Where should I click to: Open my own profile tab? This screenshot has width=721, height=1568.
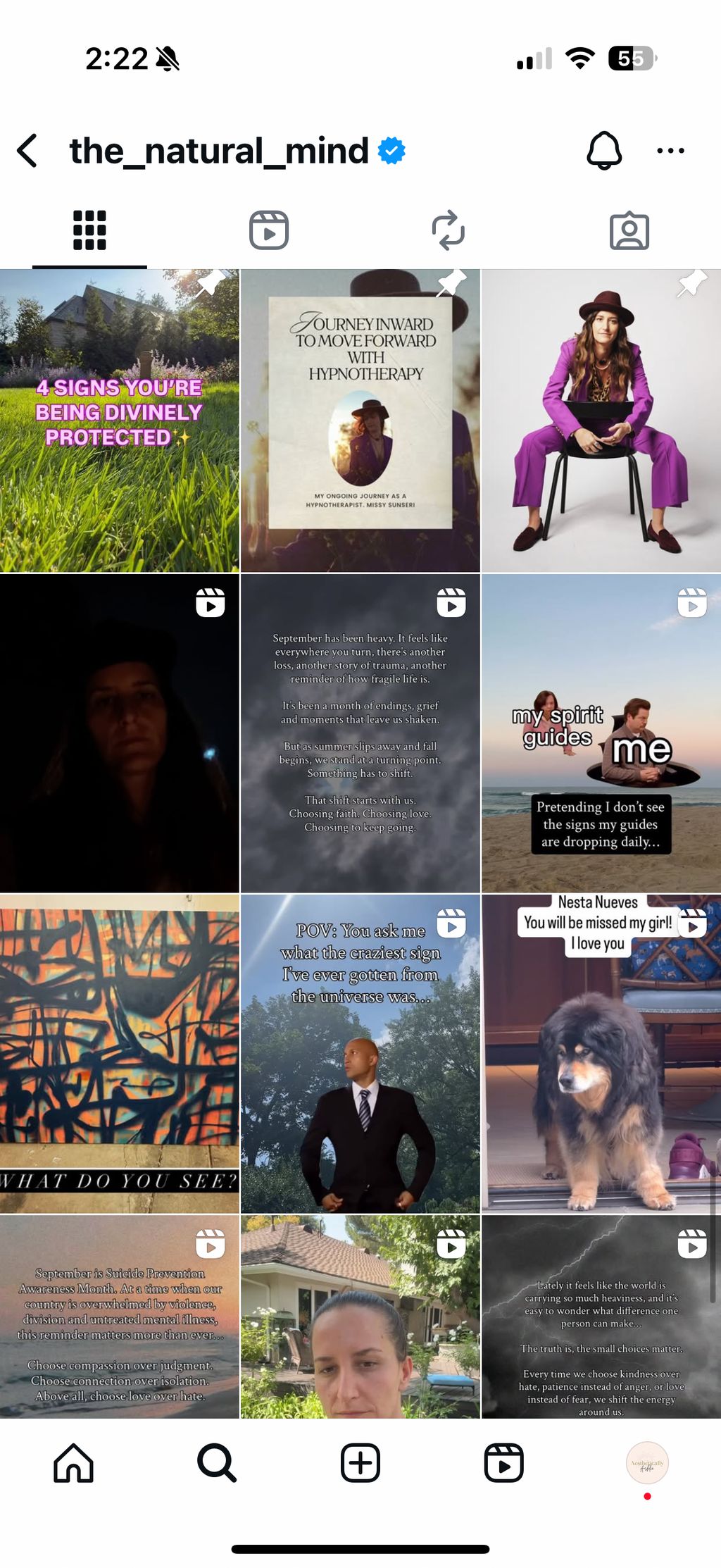[647, 1463]
